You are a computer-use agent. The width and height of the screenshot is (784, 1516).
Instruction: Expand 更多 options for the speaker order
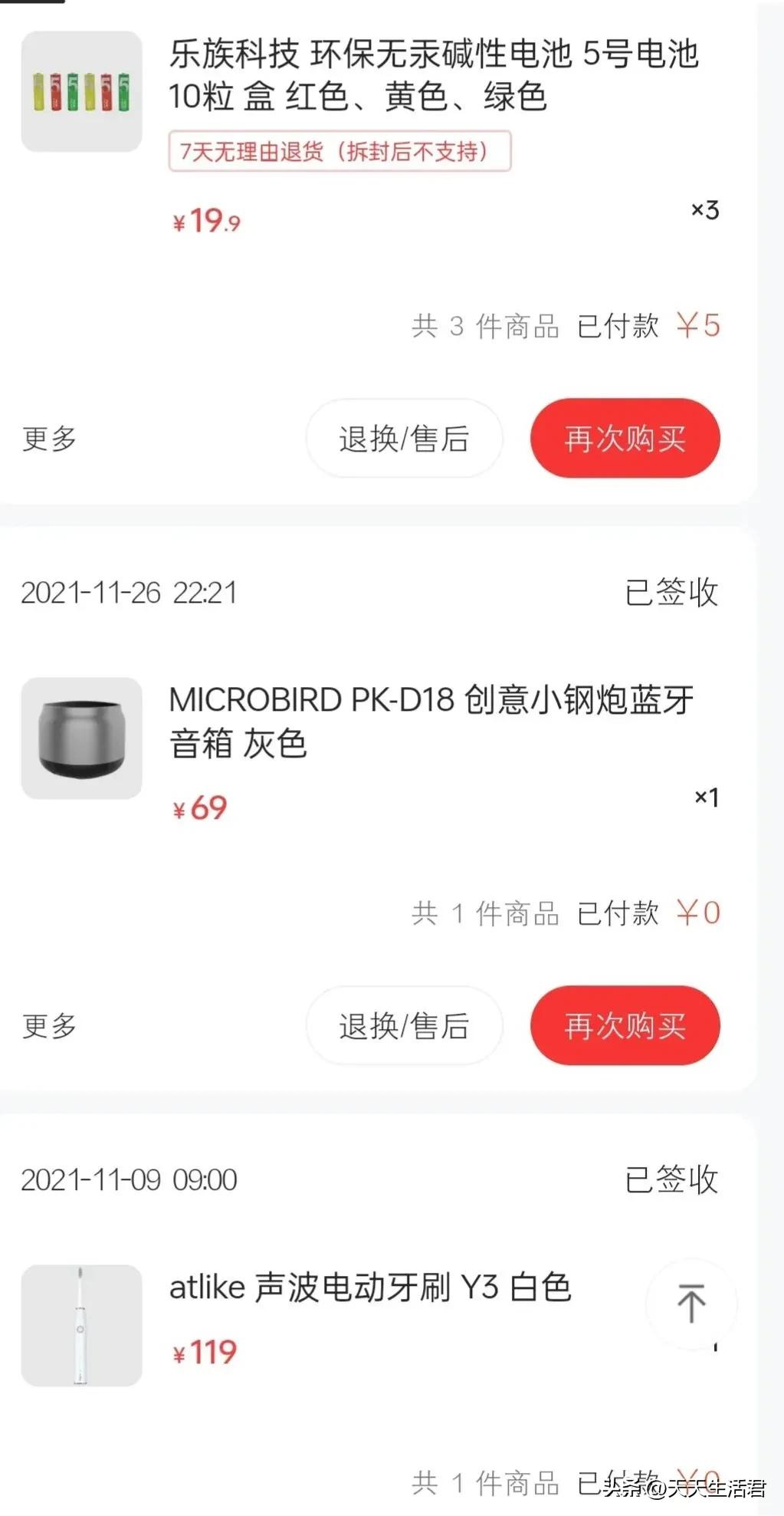tap(48, 1026)
